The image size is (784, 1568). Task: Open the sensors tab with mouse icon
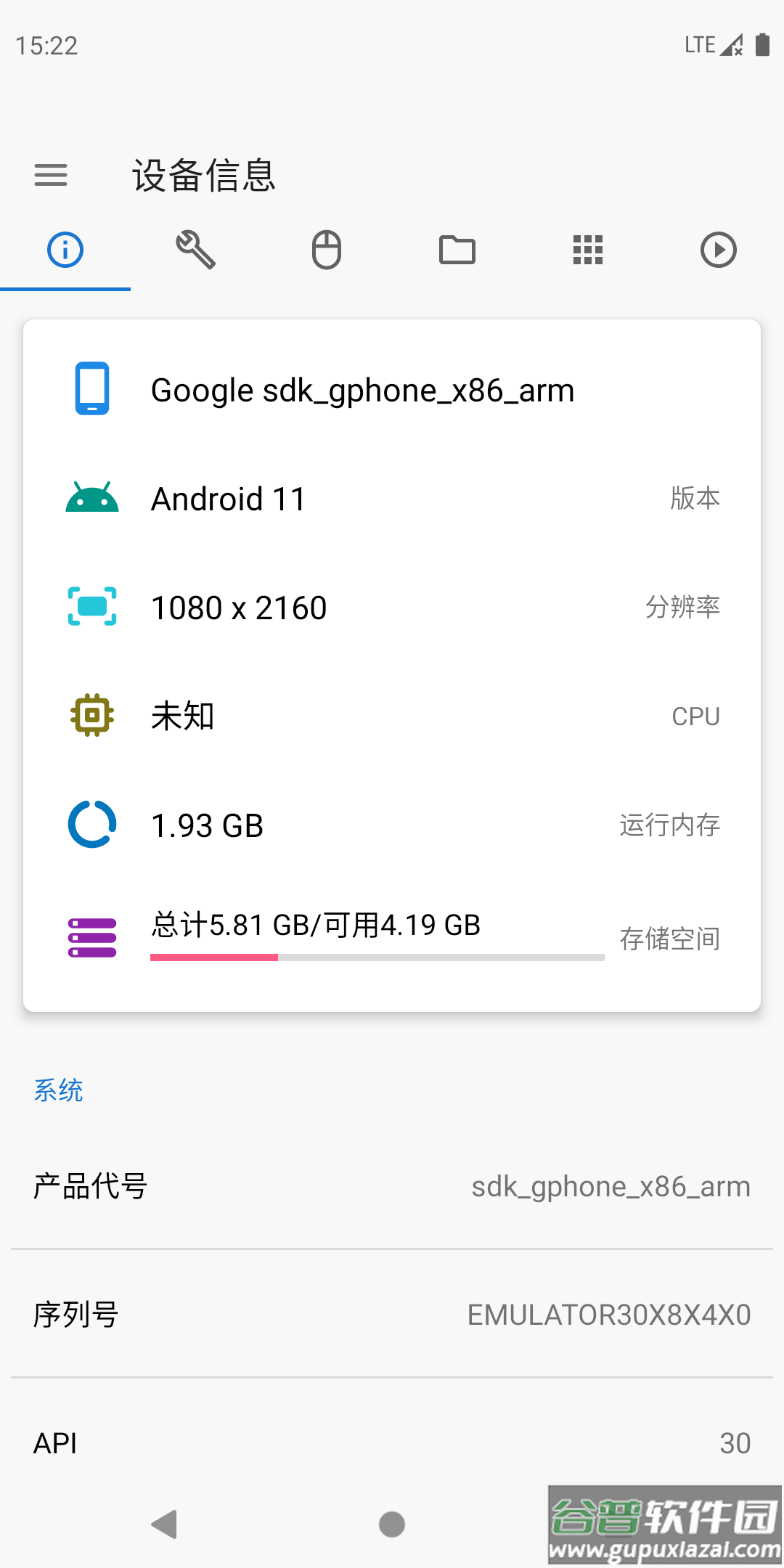coord(326,250)
